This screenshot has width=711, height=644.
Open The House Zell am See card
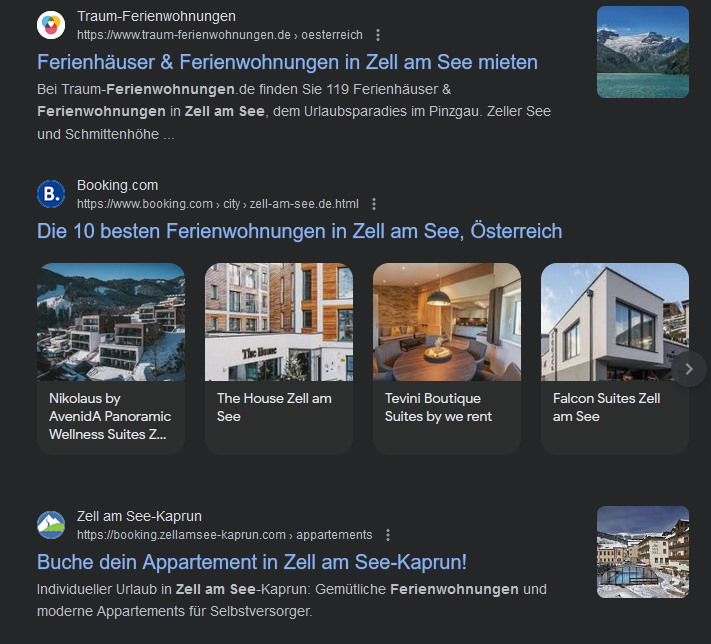[279, 359]
